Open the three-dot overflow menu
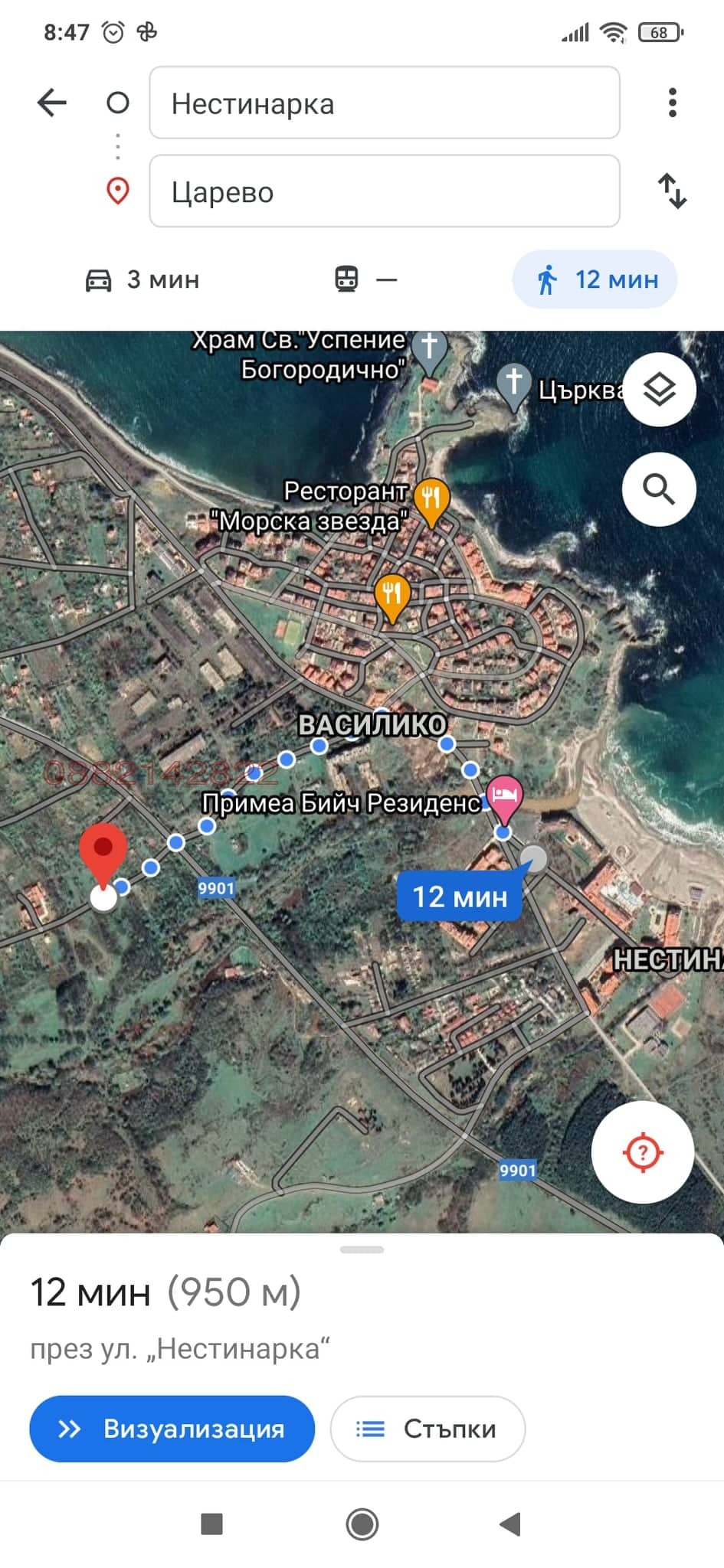Viewport: 724px width, 1568px height. click(x=672, y=103)
